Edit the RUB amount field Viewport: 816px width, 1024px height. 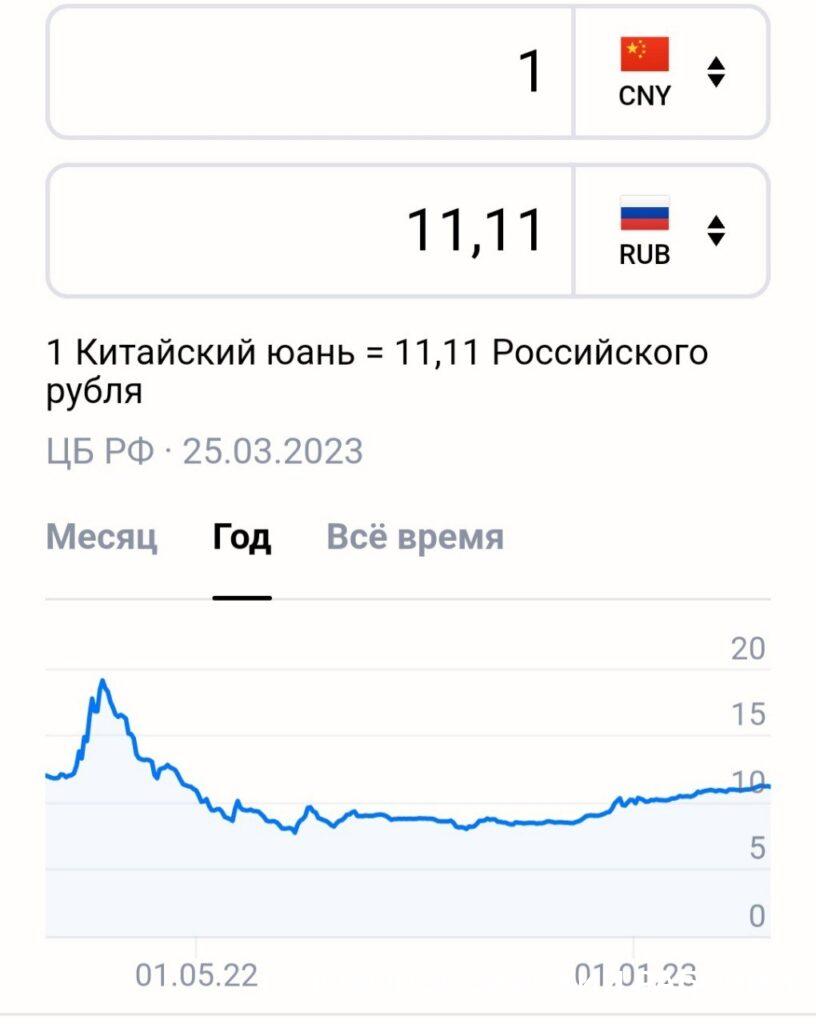(310, 231)
